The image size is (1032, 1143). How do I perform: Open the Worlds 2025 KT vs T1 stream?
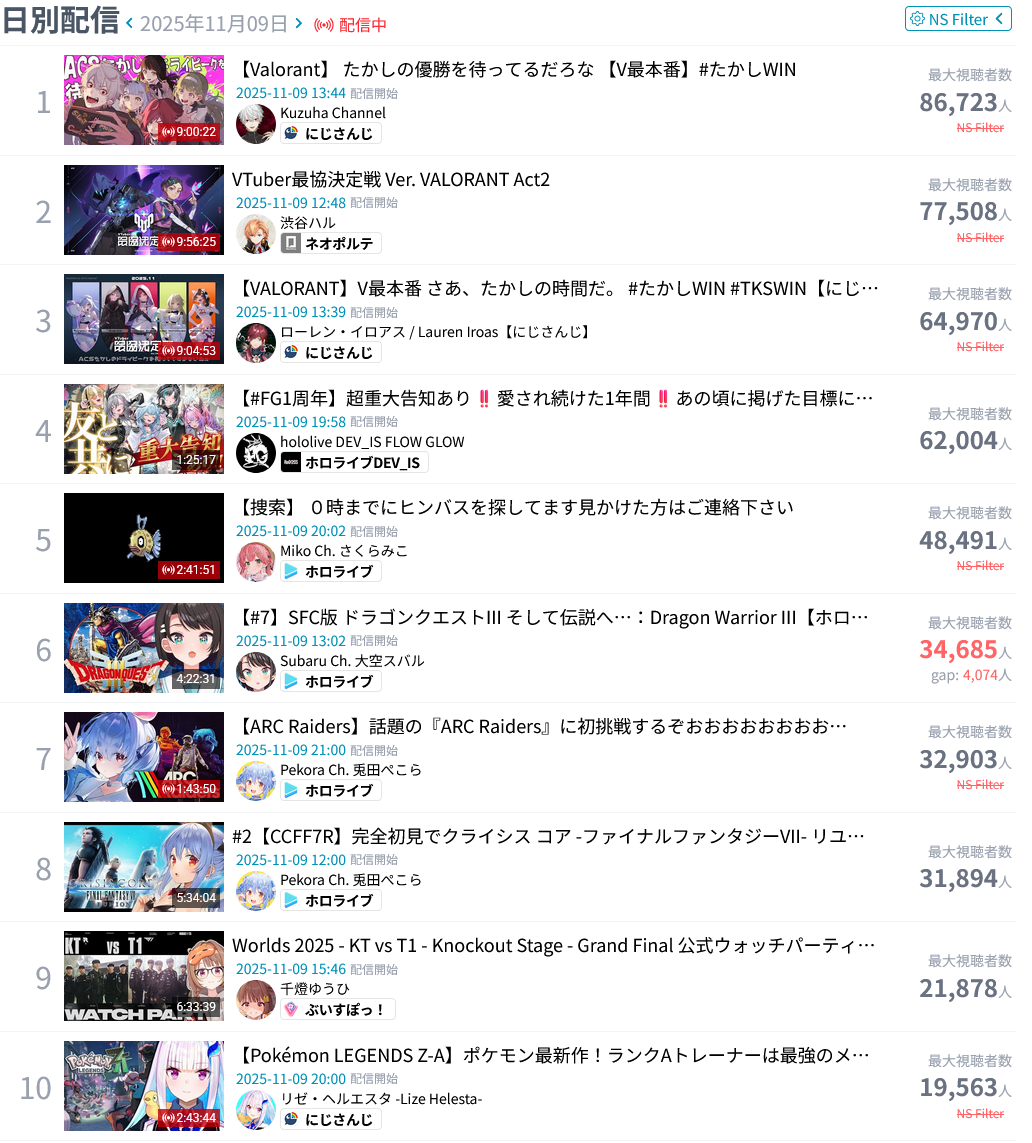pos(554,946)
